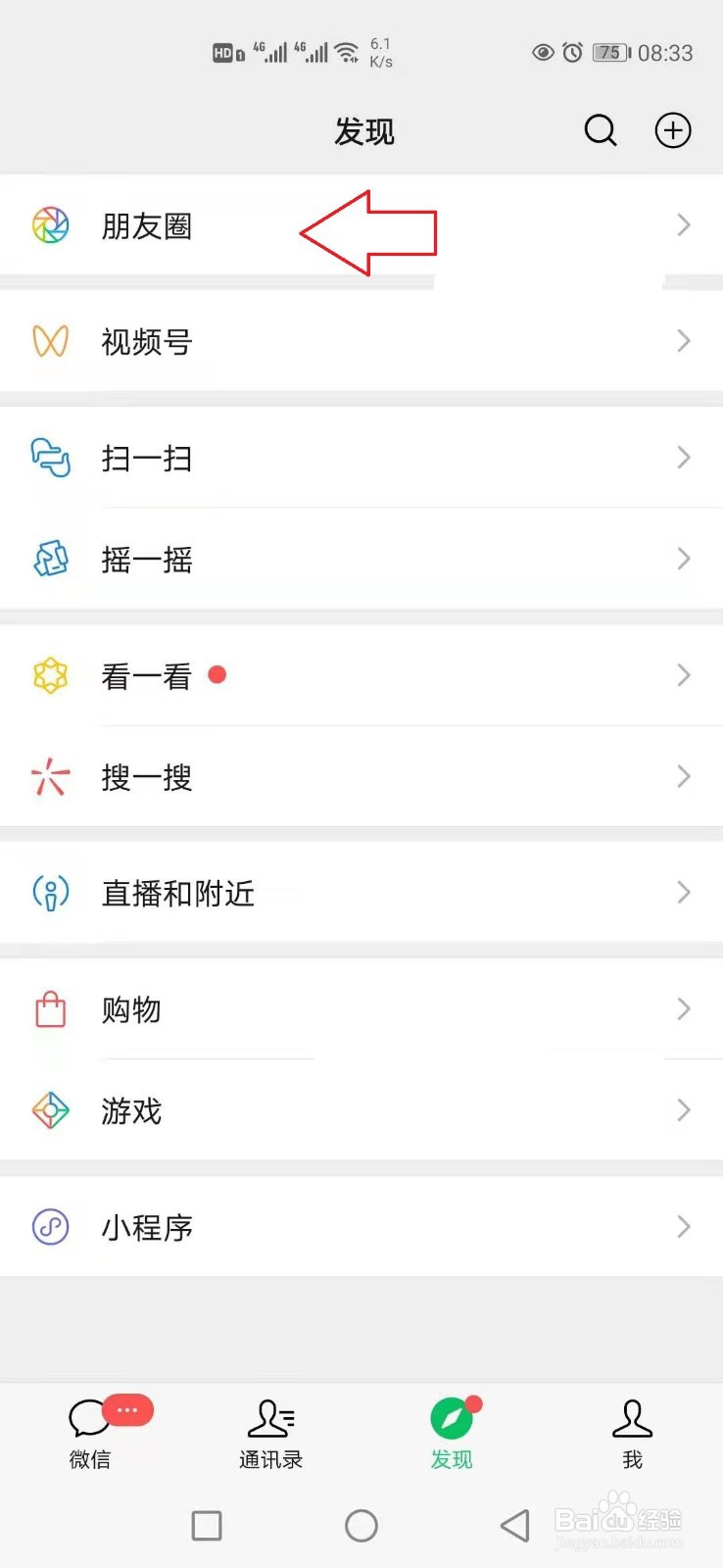This screenshot has width=723, height=1568.
Task: Click the 视频号 row label
Action: [x=146, y=341]
